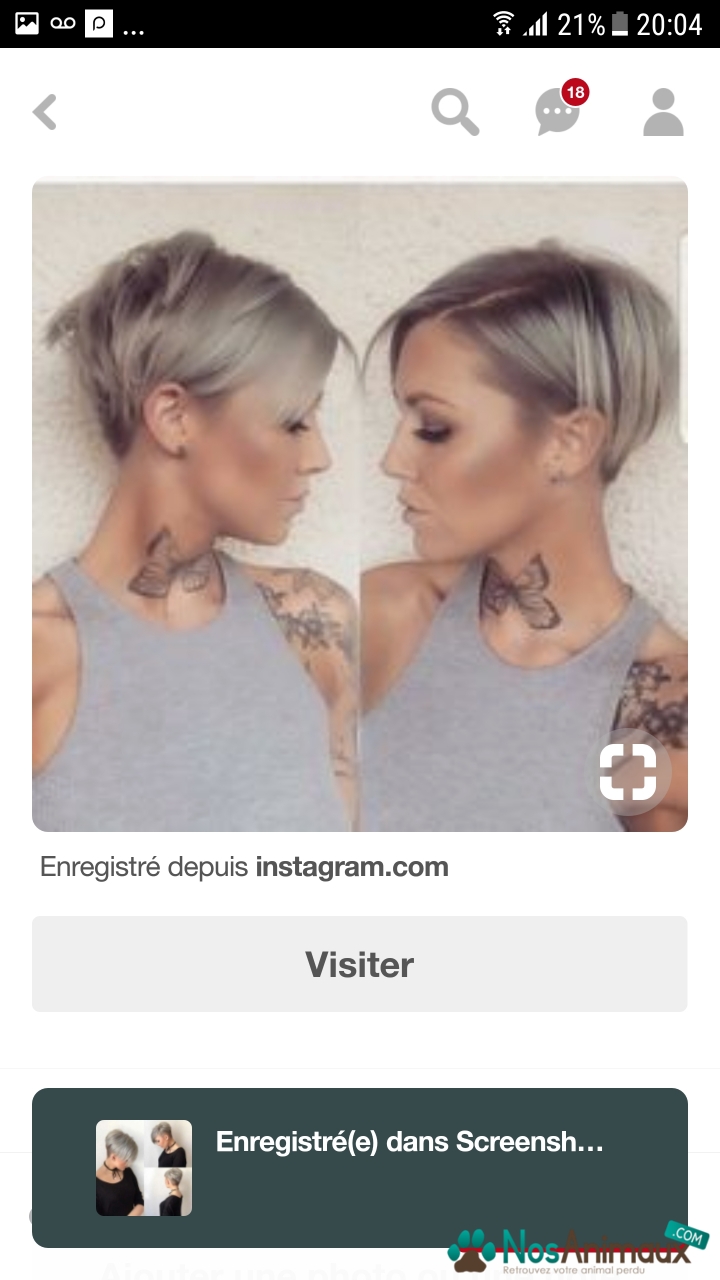Viewport: 720px width, 1280px height.
Task: Open the Enregistré(e) dans Screensh… notification
Action: click(360, 1168)
